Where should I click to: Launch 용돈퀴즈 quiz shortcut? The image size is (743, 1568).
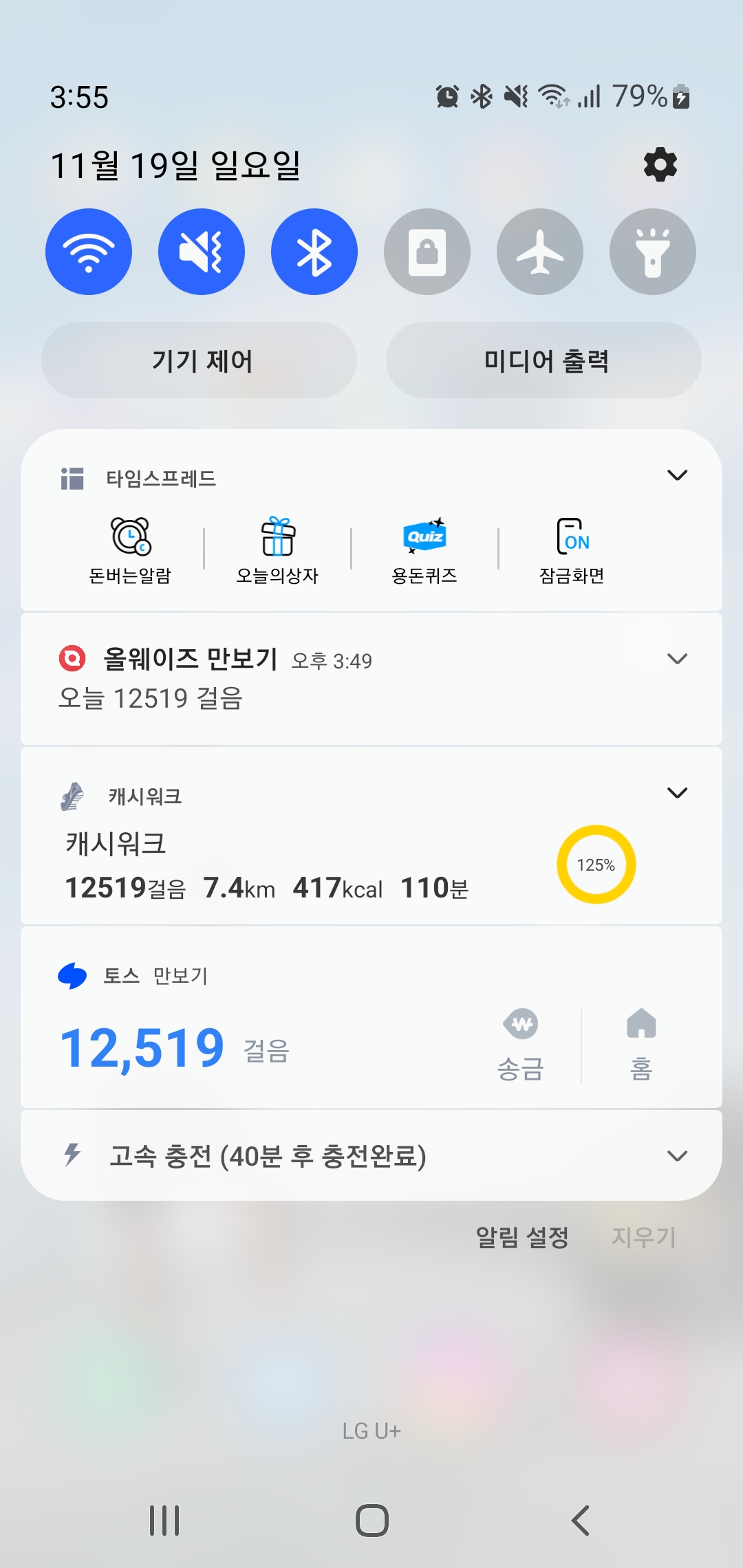pyautogui.click(x=424, y=550)
